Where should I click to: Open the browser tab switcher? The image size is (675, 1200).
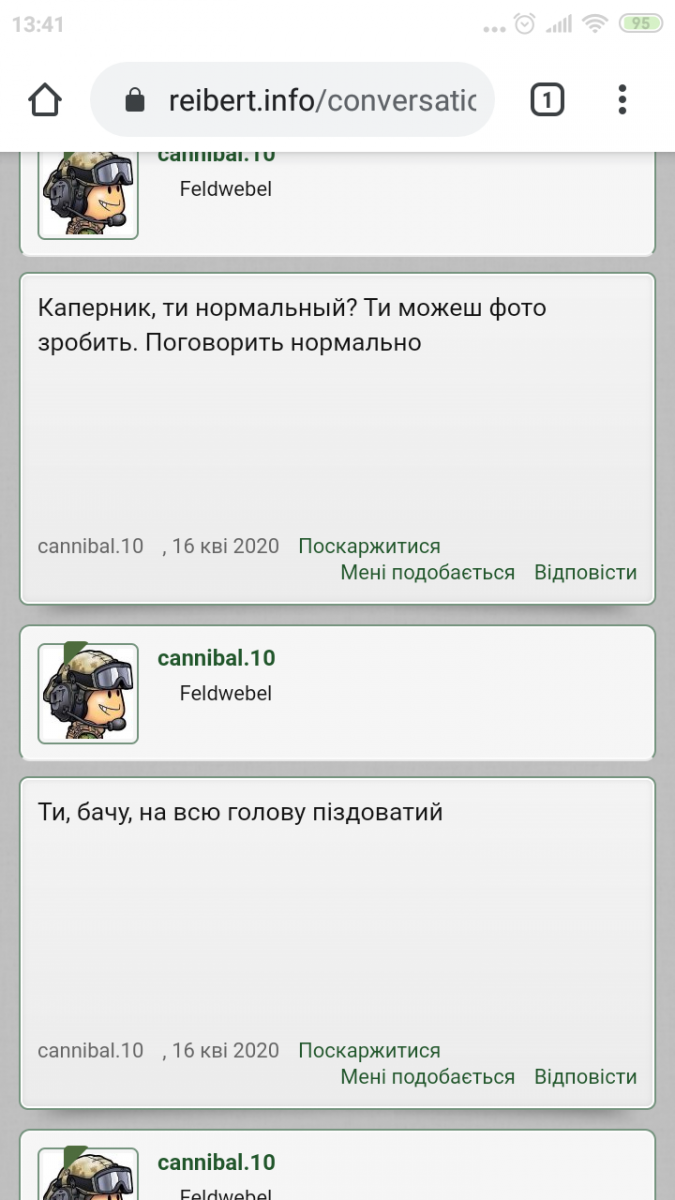[x=547, y=100]
